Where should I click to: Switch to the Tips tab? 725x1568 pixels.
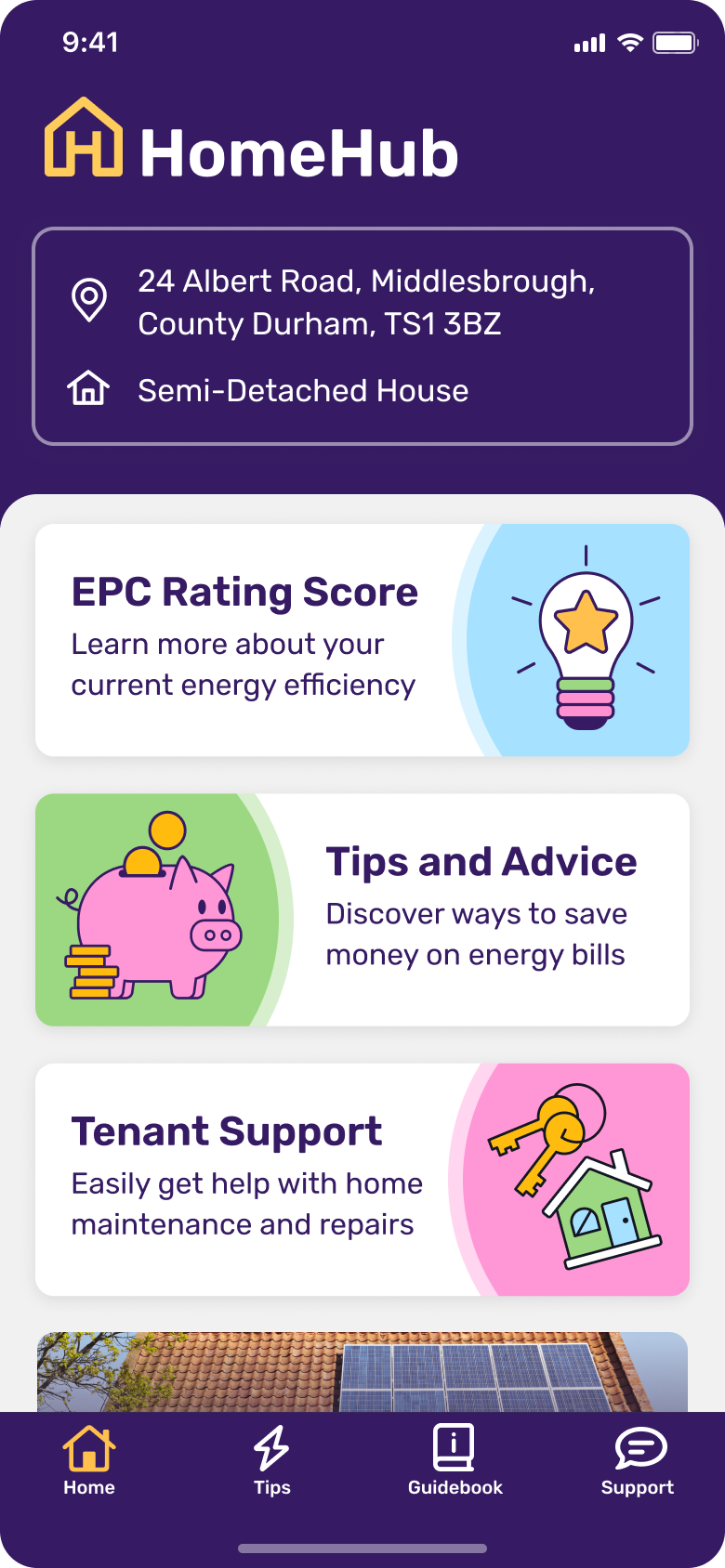click(271, 1460)
